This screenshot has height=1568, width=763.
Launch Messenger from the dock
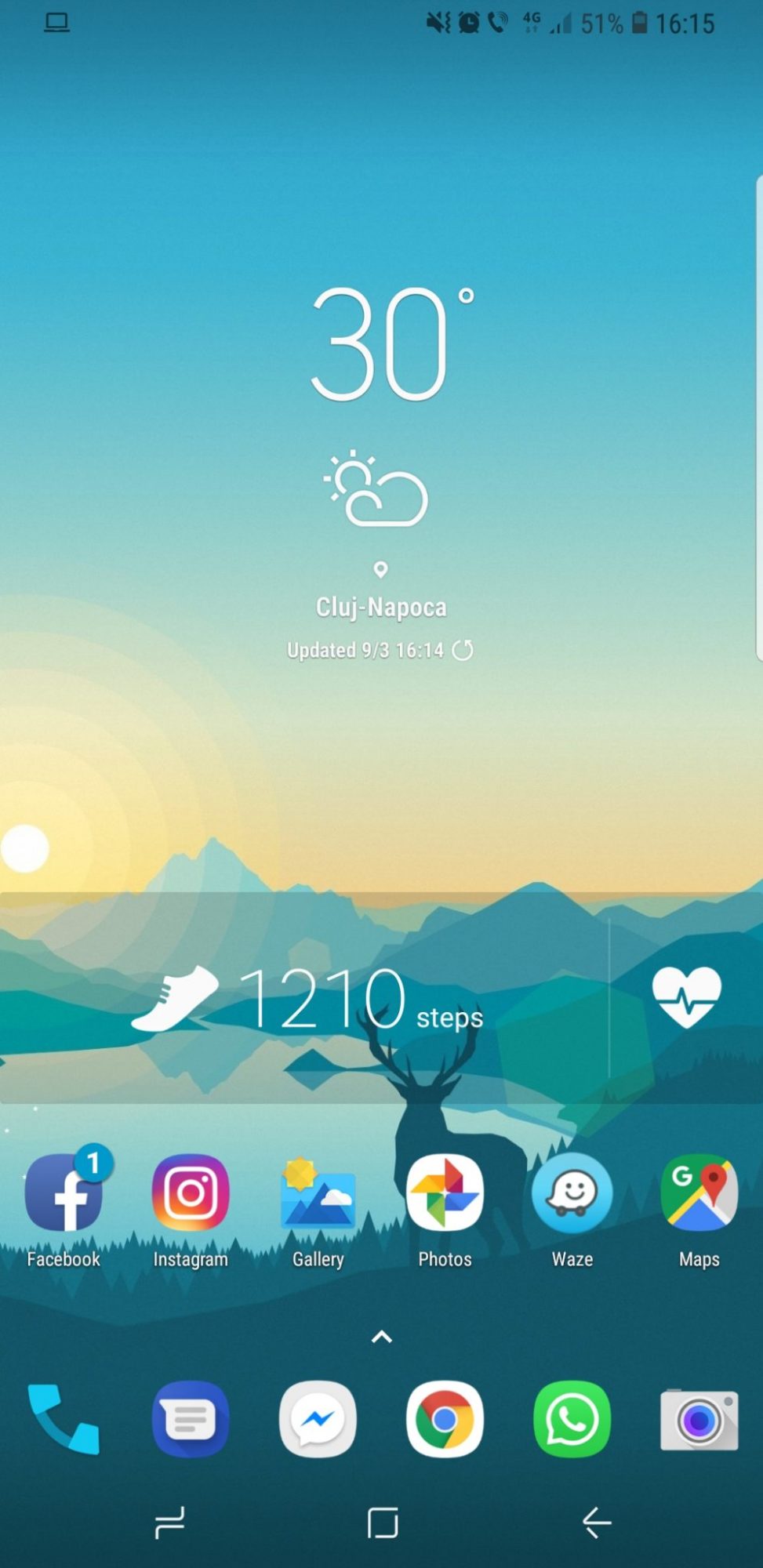coord(318,1420)
